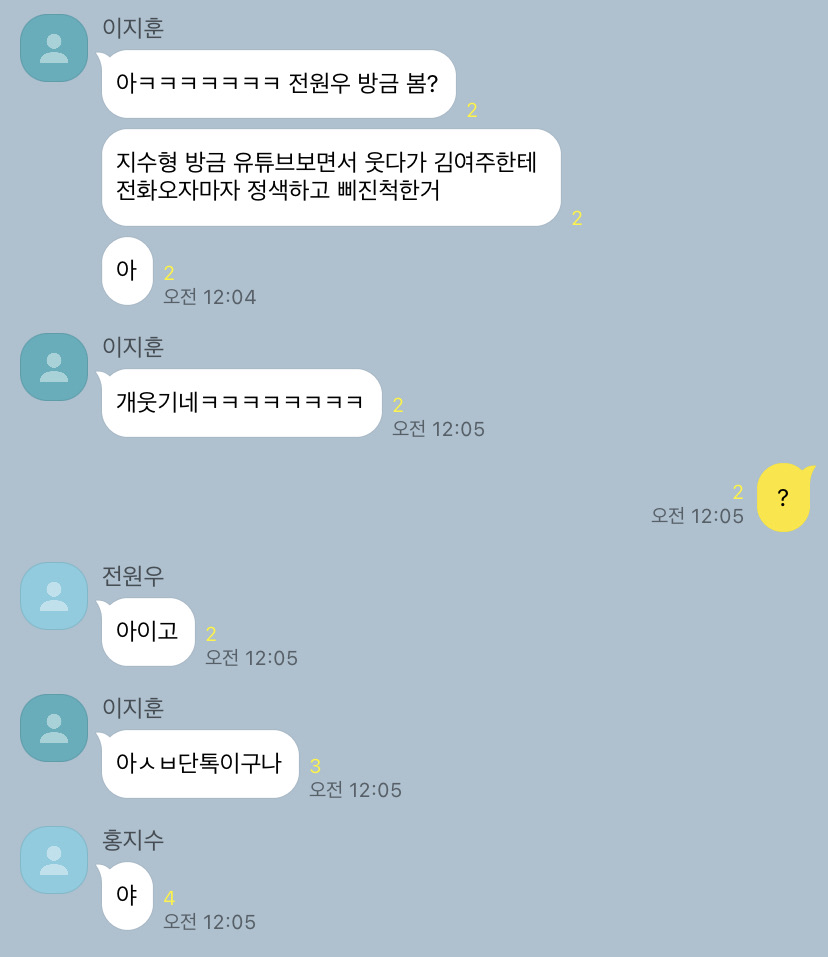Open 이지훈's avatar beside the 개웃기네 message

tap(54, 367)
